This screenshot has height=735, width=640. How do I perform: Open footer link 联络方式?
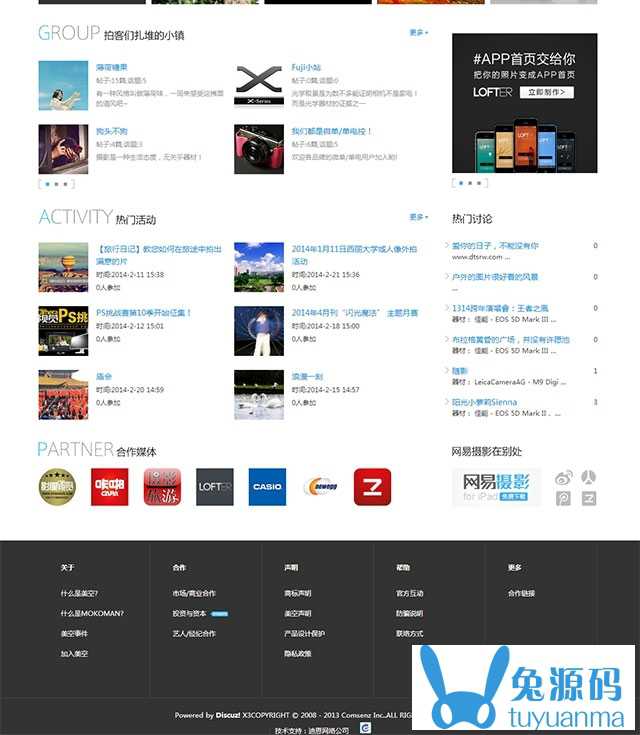click(x=409, y=633)
